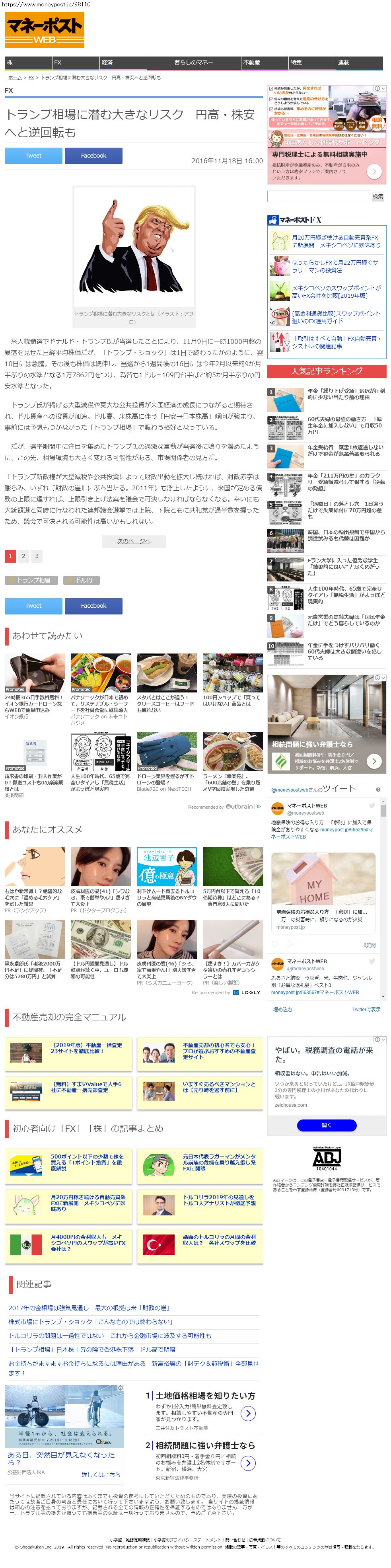Tap the 検索 search button
Screen dimensions: 391x1568
[378, 197]
